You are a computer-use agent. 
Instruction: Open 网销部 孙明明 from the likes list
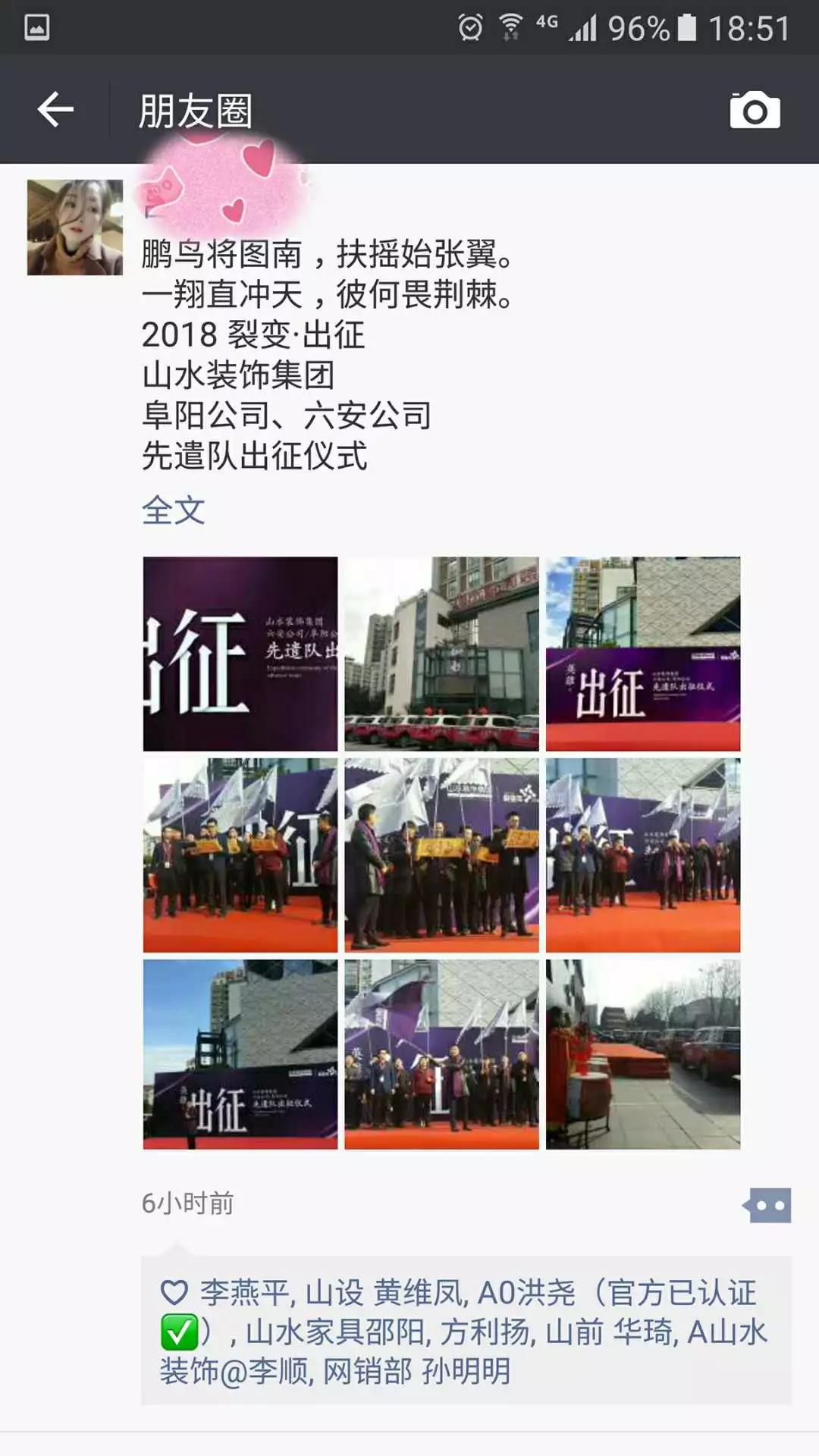[417, 1372]
